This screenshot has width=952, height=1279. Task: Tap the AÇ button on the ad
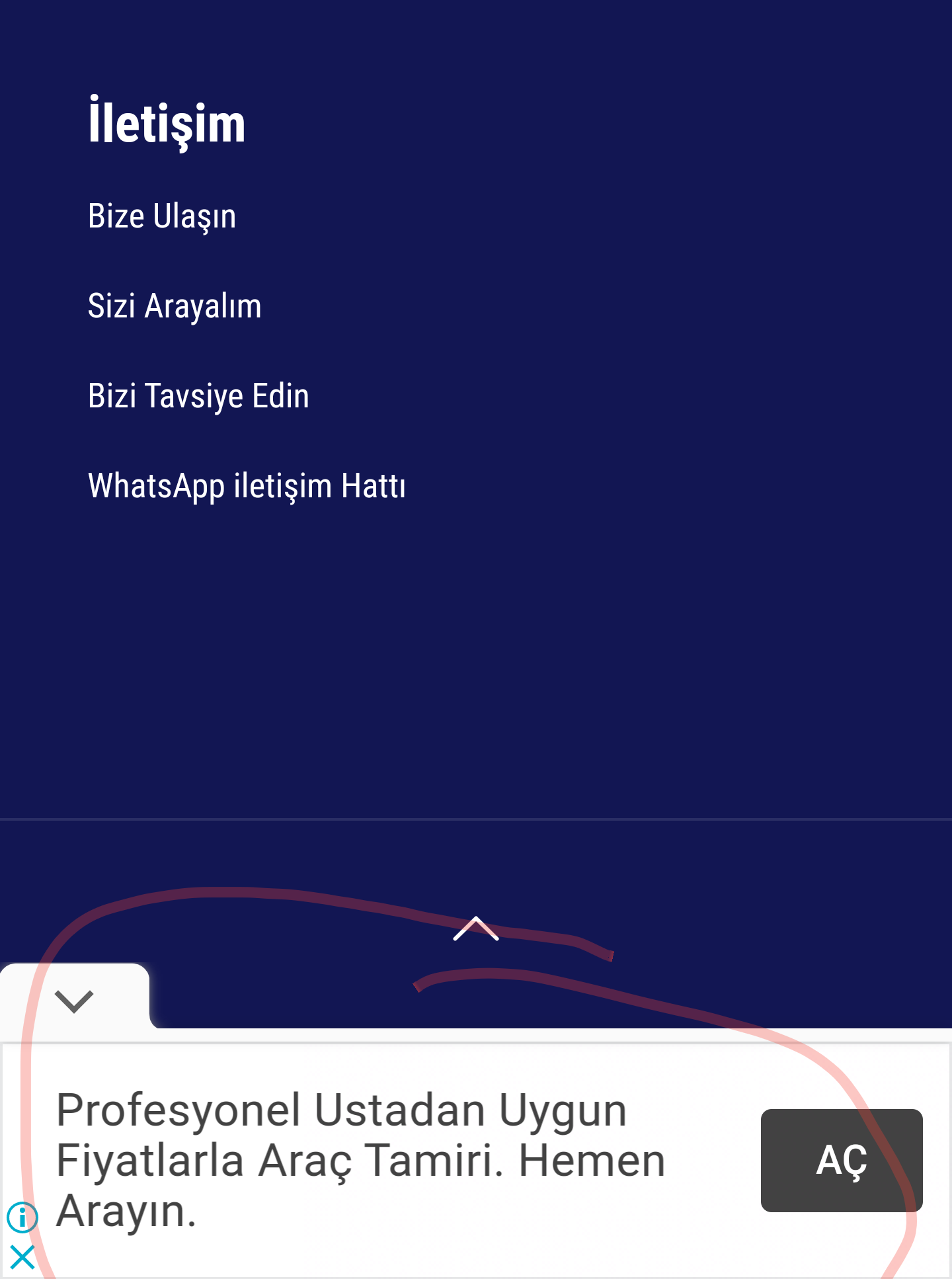click(x=842, y=1161)
